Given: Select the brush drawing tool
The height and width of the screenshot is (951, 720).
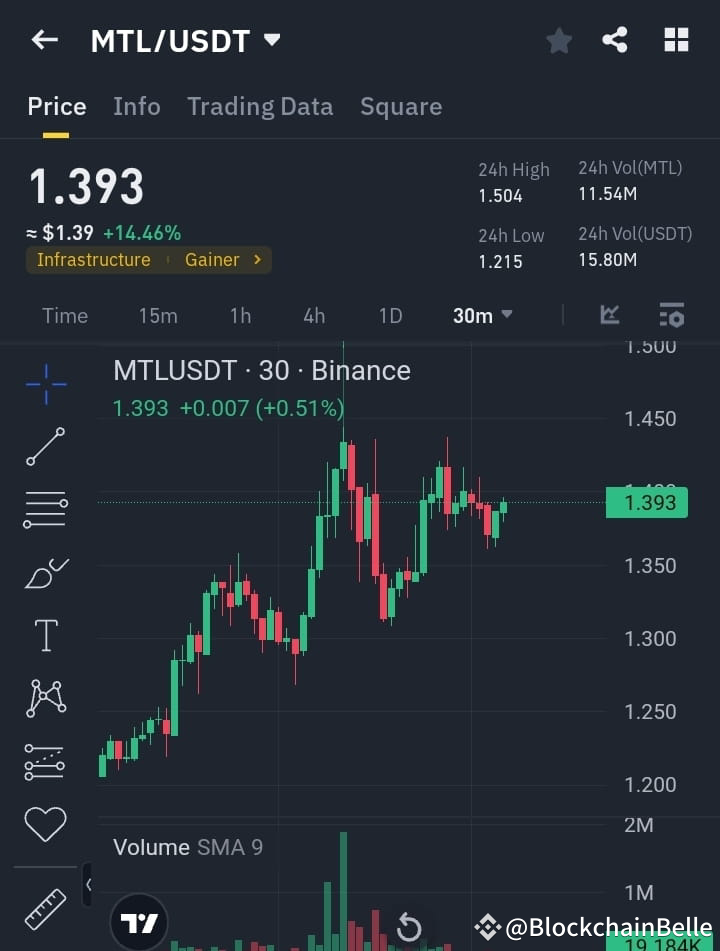Looking at the screenshot, I should [45, 572].
